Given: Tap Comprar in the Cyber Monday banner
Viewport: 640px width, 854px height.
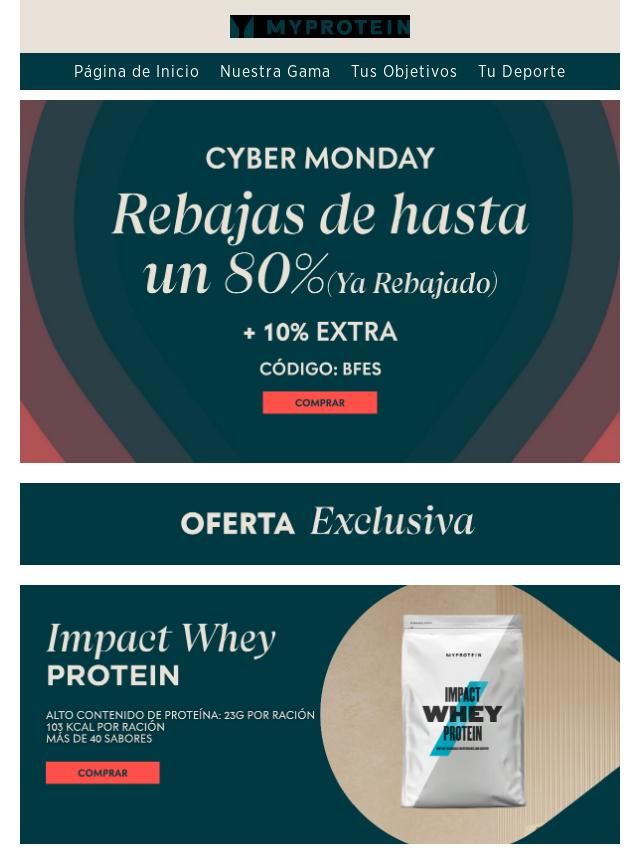Looking at the screenshot, I should pyautogui.click(x=320, y=403).
